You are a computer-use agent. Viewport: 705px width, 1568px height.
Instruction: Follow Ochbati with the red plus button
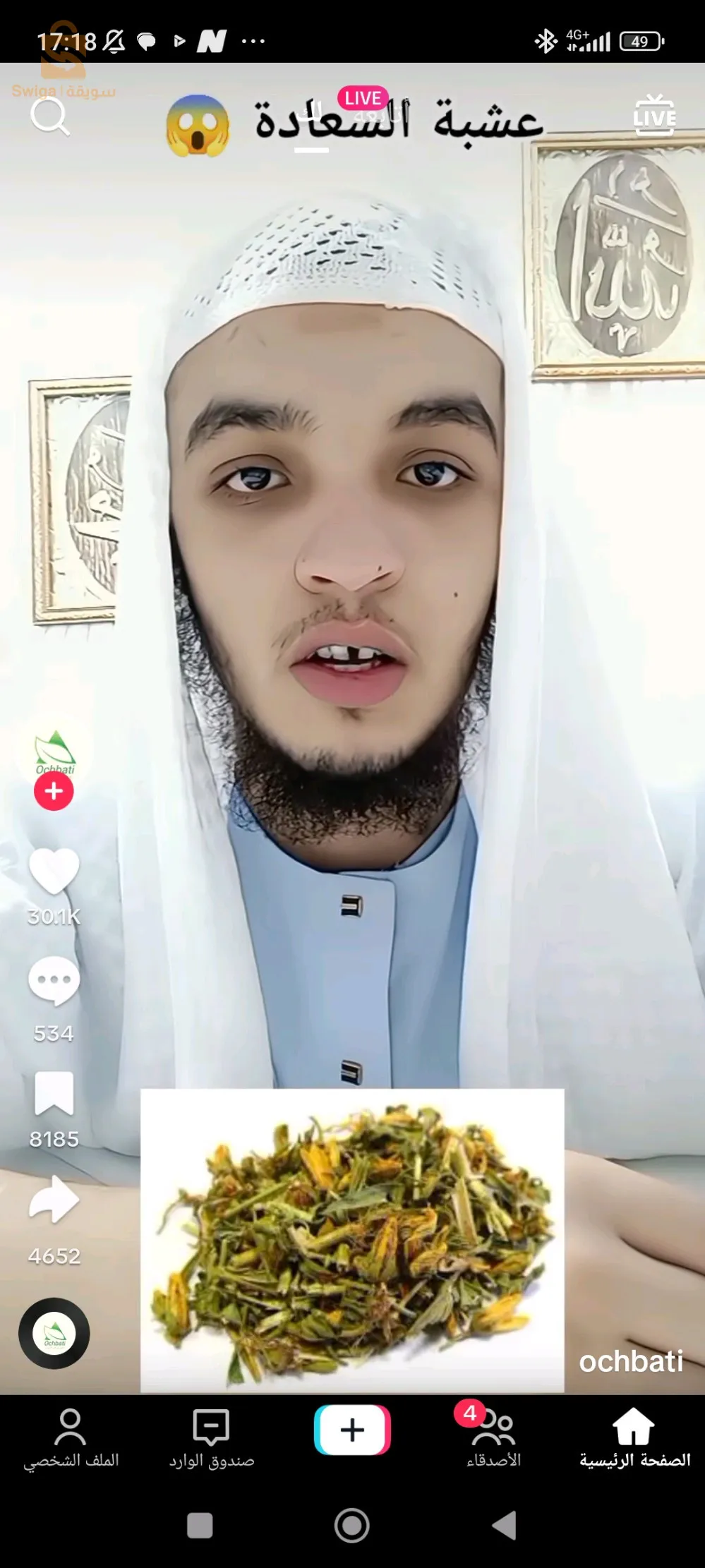point(54,791)
